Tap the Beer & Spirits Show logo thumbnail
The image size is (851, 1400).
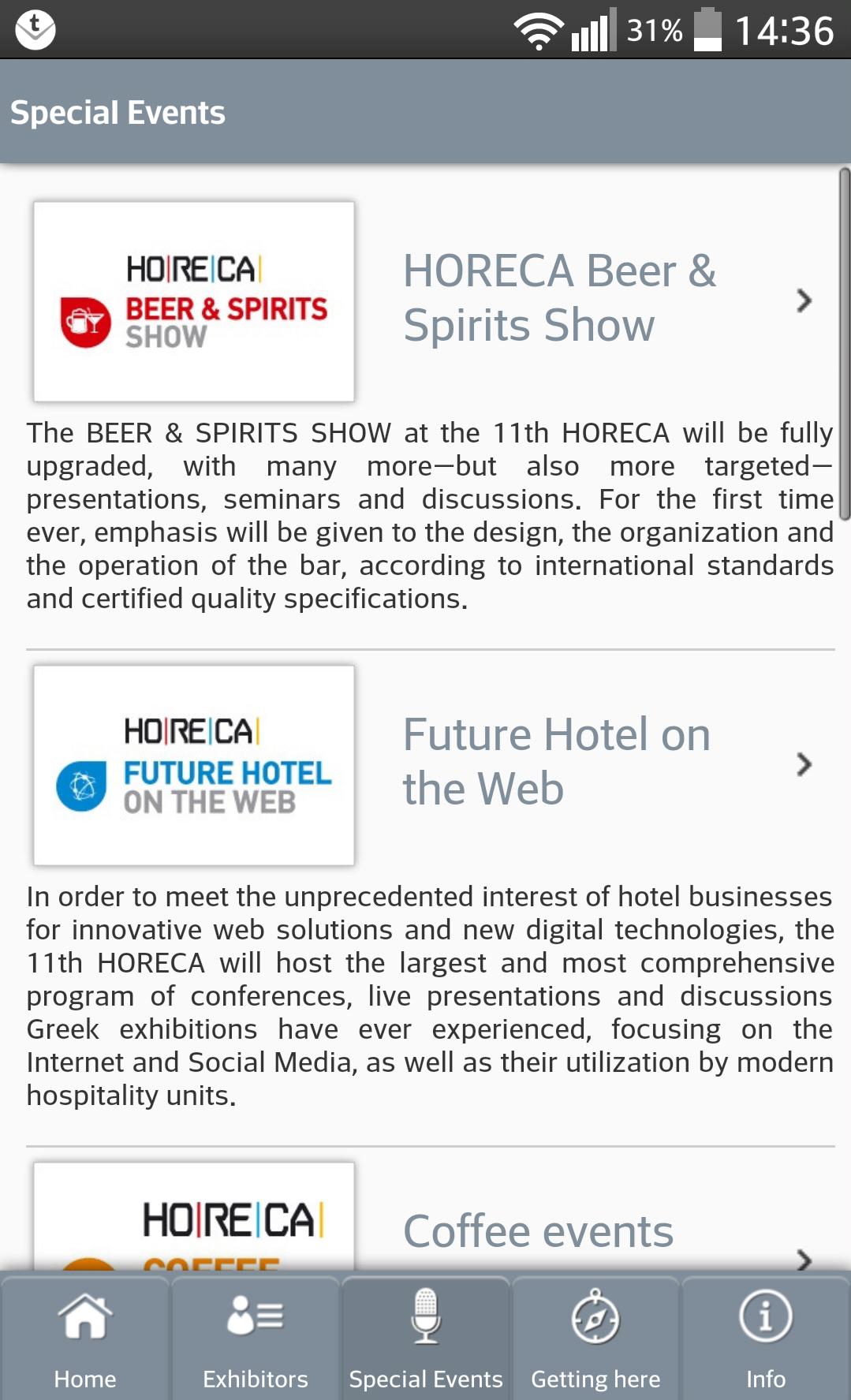pyautogui.click(x=194, y=301)
